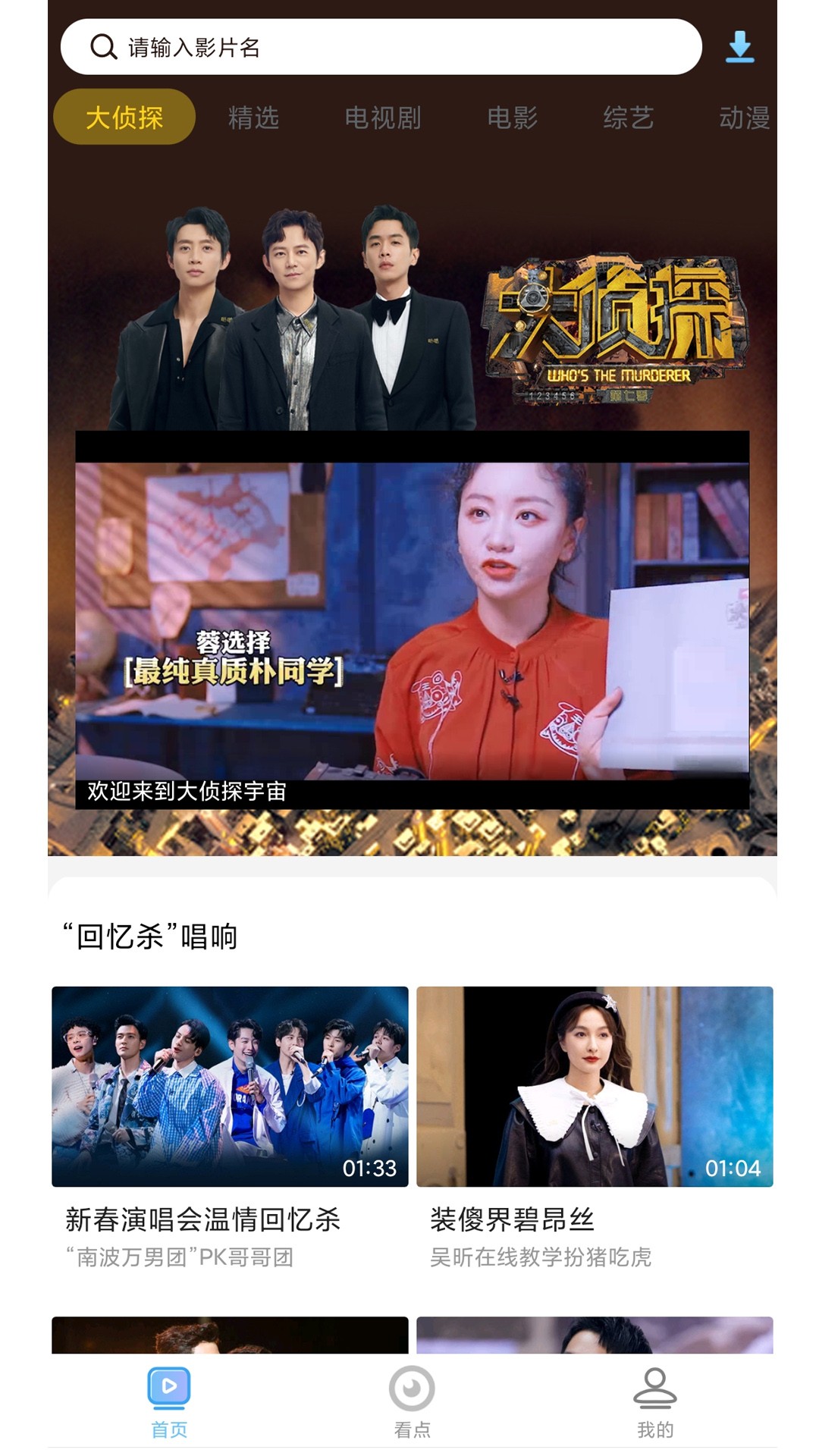
Task: Open the 我的 bottom tab
Action: [654, 1401]
